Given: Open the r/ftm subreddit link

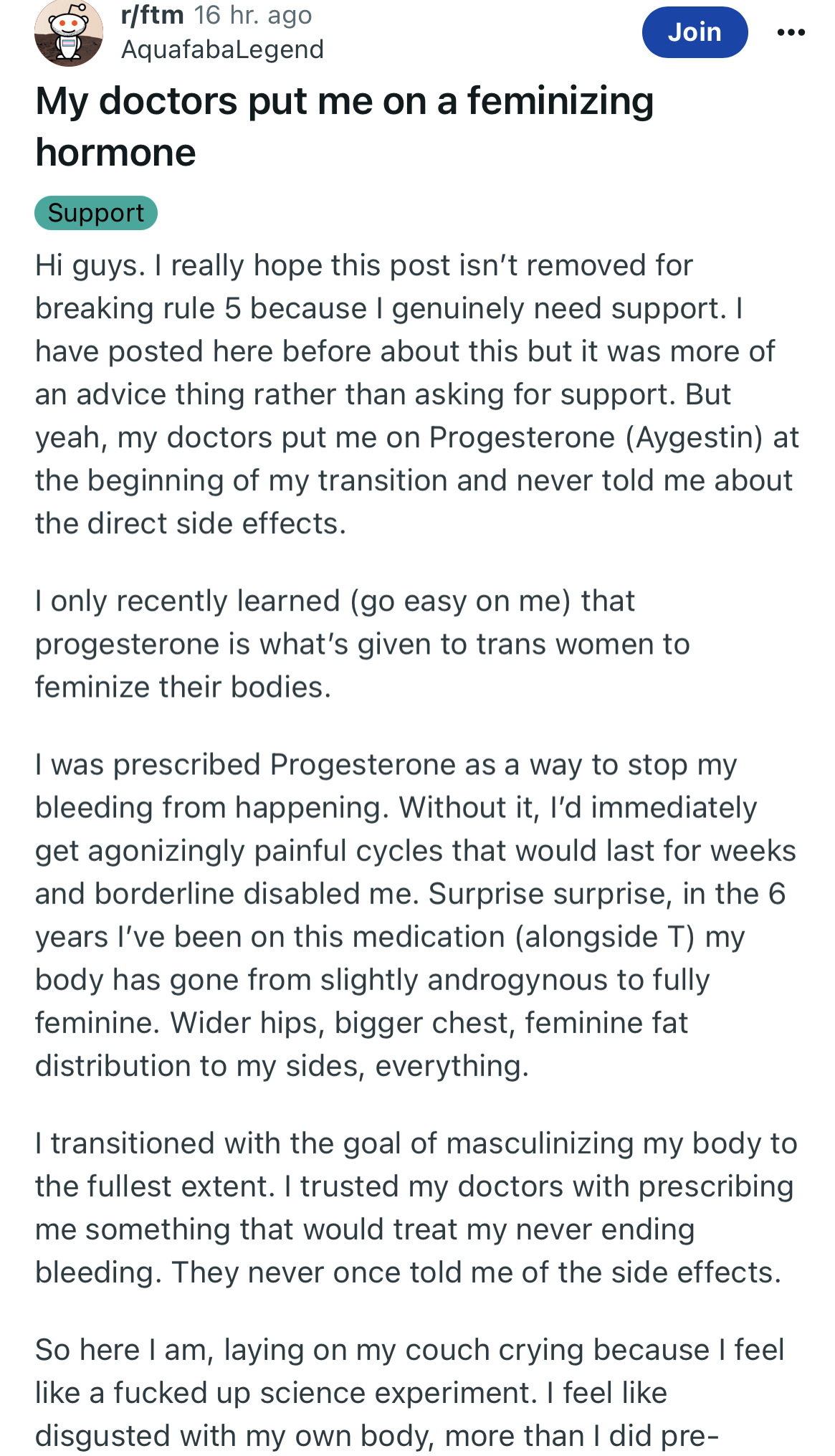Looking at the screenshot, I should pyautogui.click(x=153, y=15).
